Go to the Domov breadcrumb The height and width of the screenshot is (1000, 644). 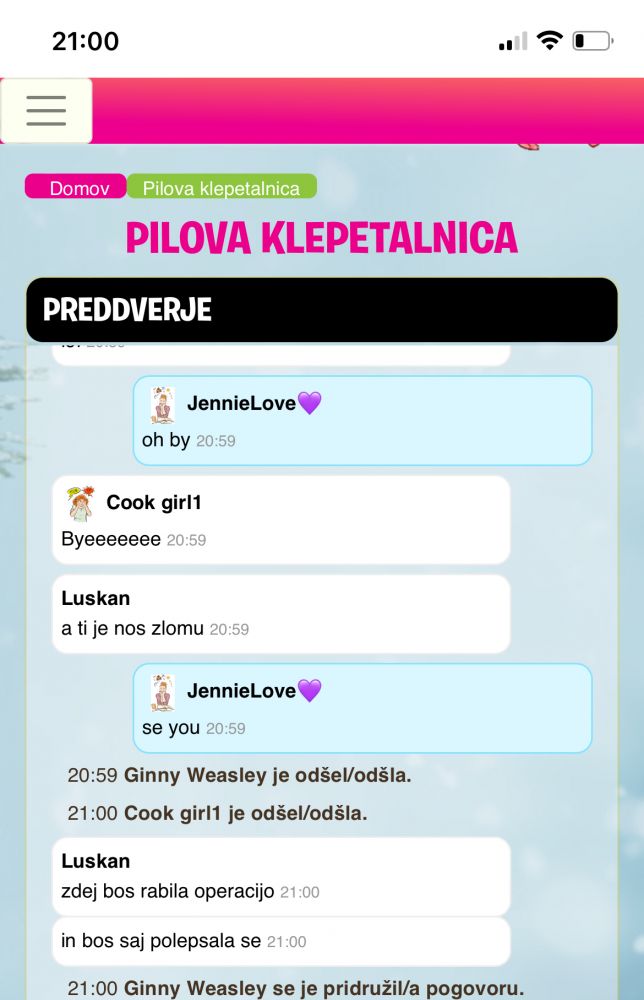click(x=79, y=188)
